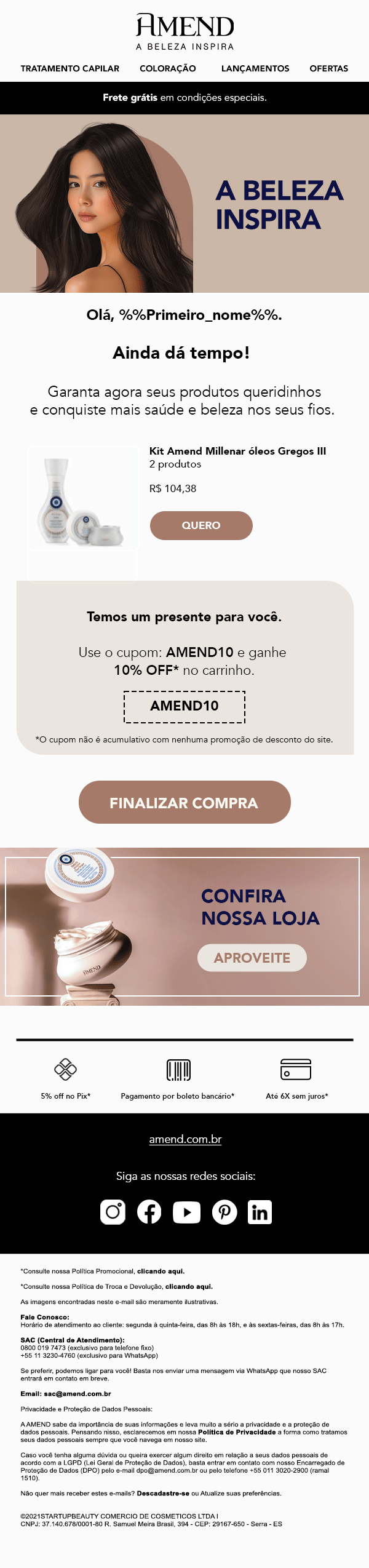Open Amend's Instagram page
Screen dimensions: 369x1568
click(113, 1212)
